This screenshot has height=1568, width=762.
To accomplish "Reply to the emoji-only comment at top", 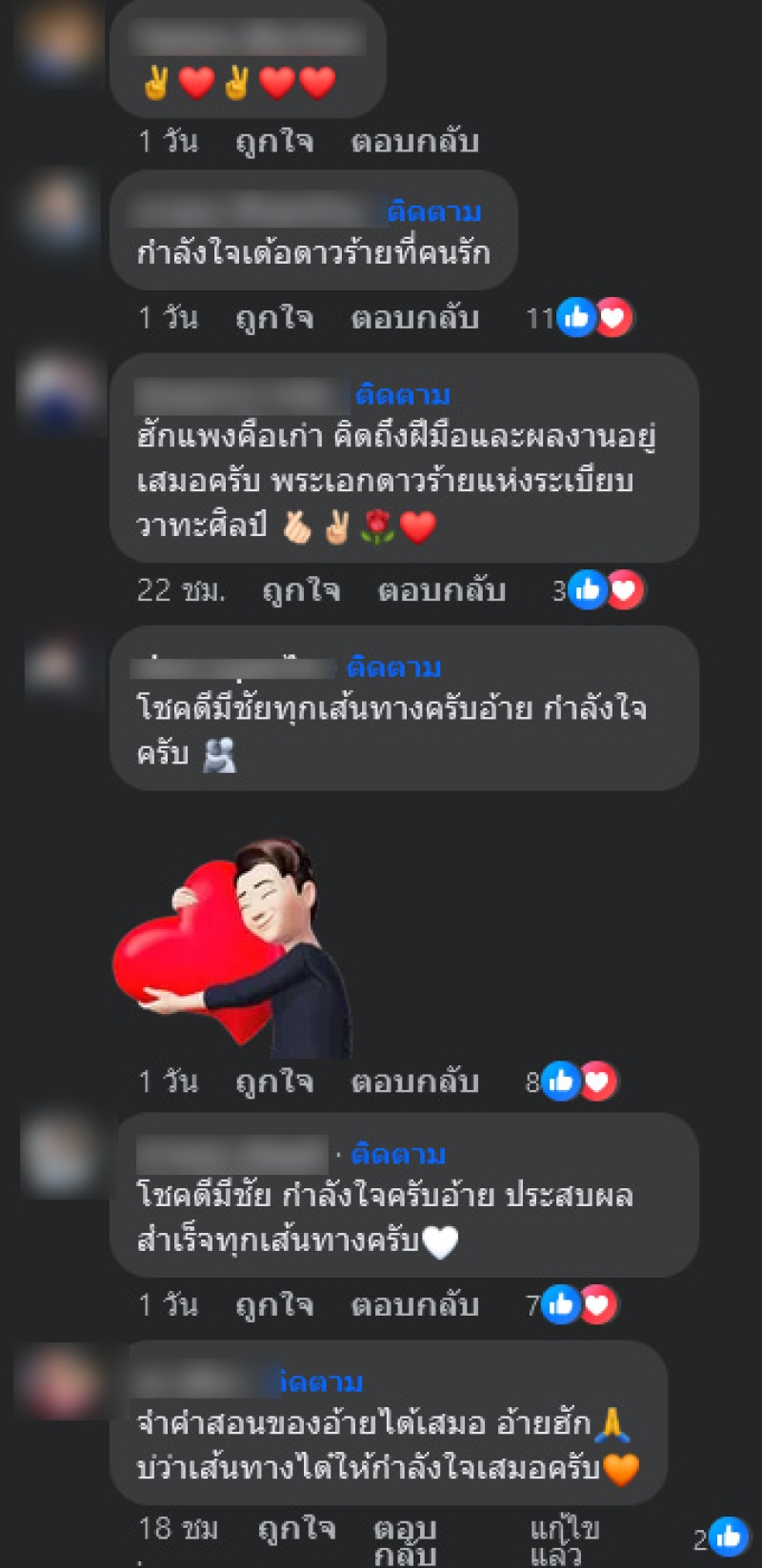I will pos(414,141).
